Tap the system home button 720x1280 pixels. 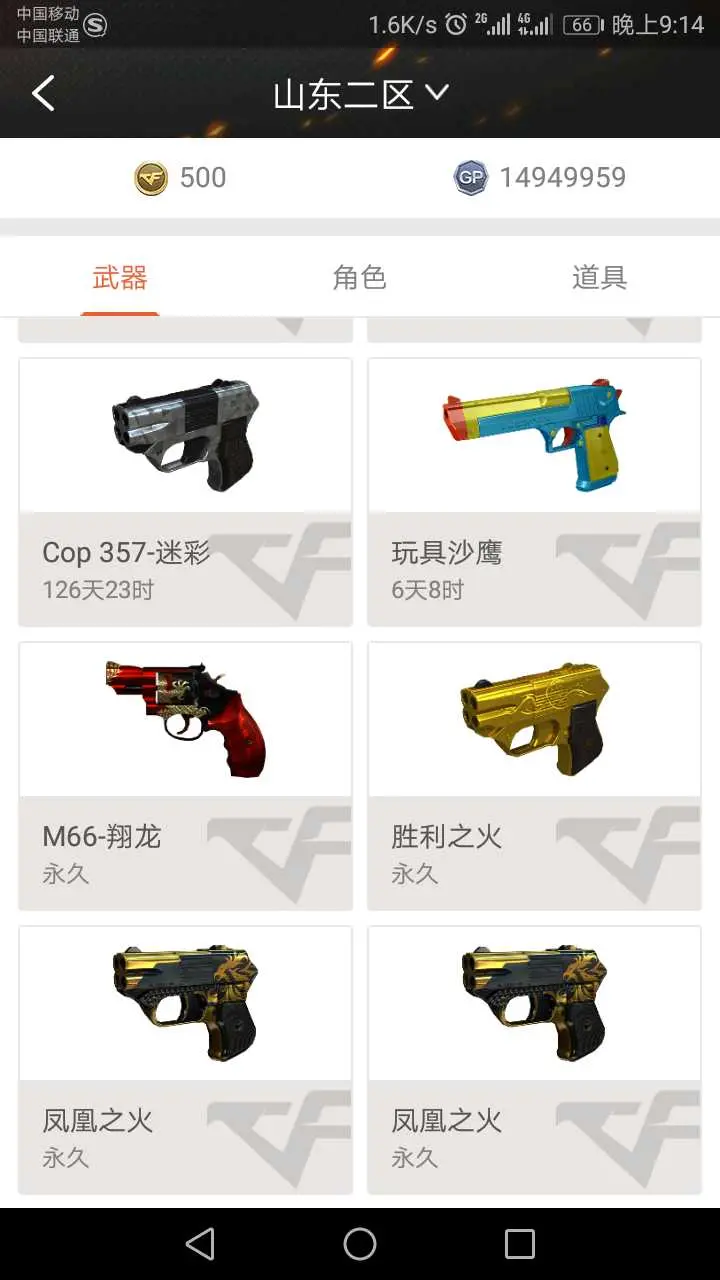[360, 1244]
